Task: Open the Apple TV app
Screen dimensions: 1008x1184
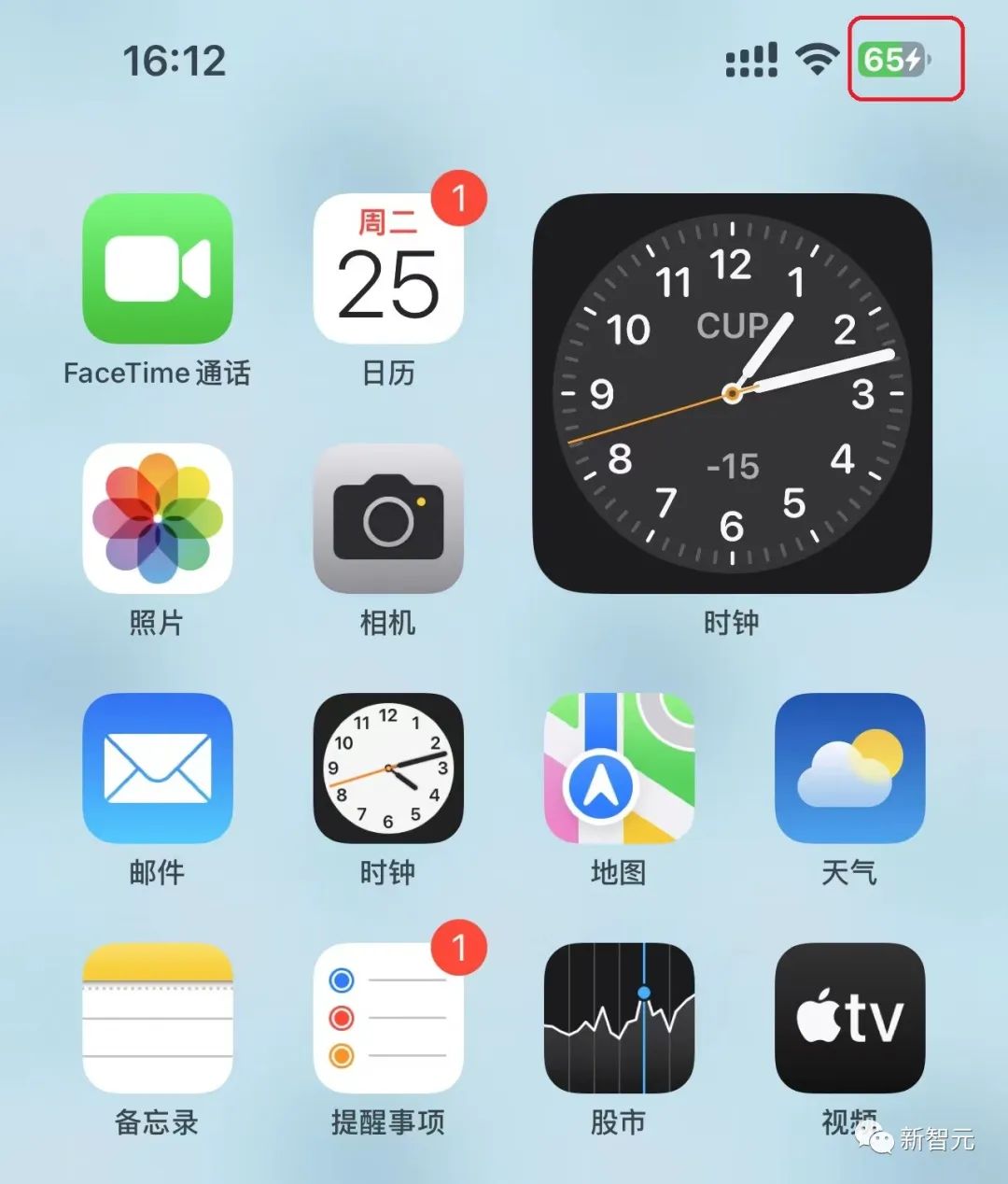Action: point(849,1018)
